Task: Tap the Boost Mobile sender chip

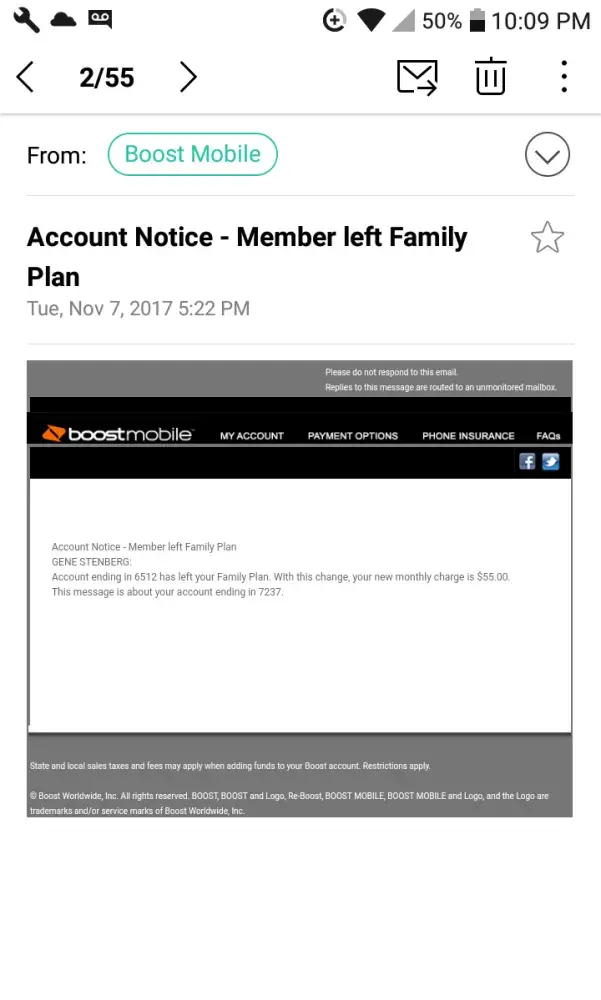Action: point(193,155)
